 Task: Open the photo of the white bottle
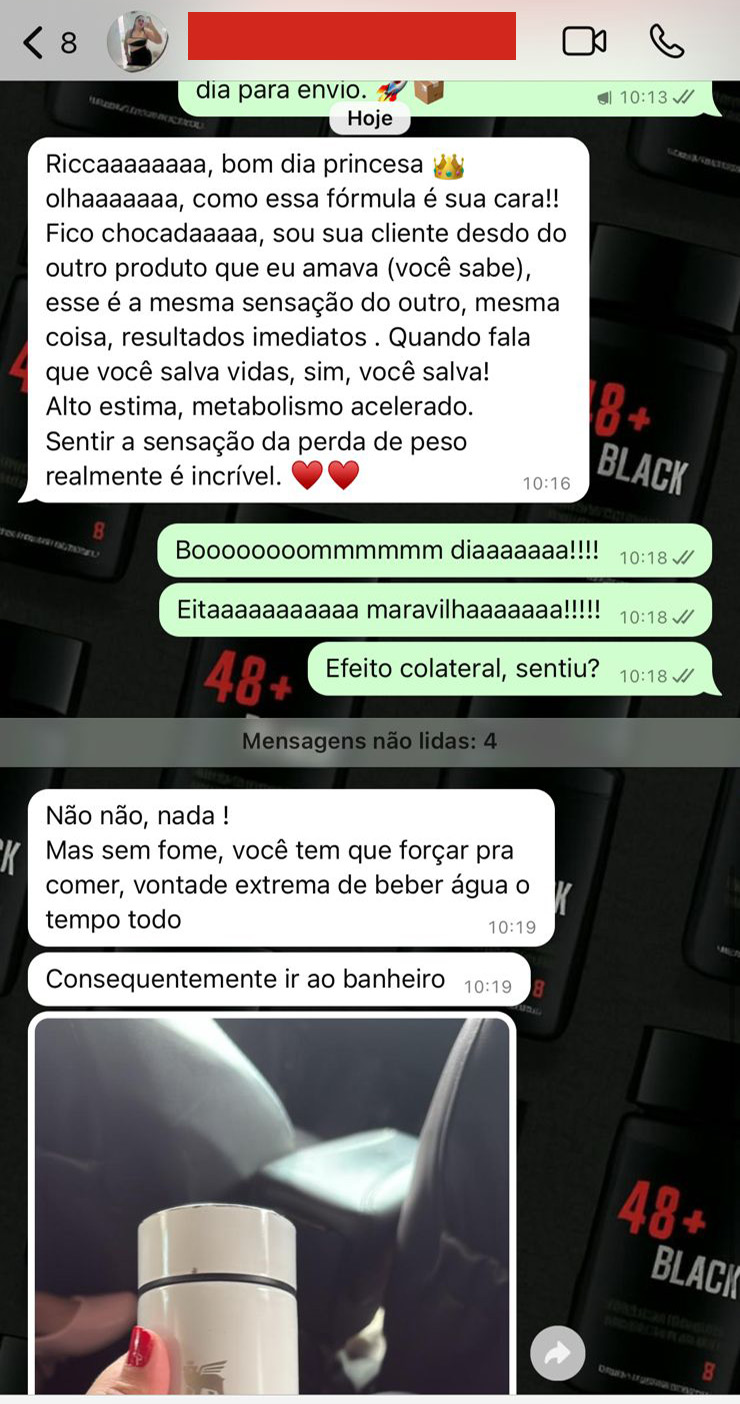pos(272,1200)
